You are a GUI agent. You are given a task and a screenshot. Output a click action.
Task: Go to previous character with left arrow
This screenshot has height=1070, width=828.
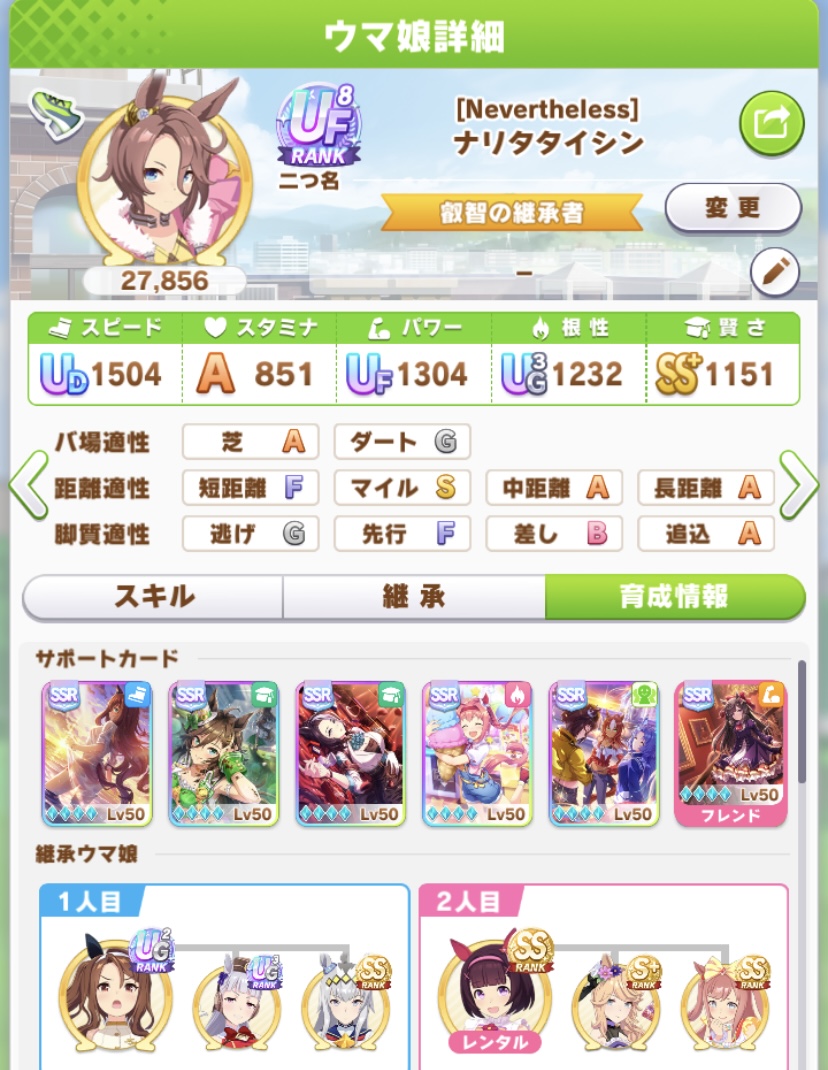coord(27,485)
